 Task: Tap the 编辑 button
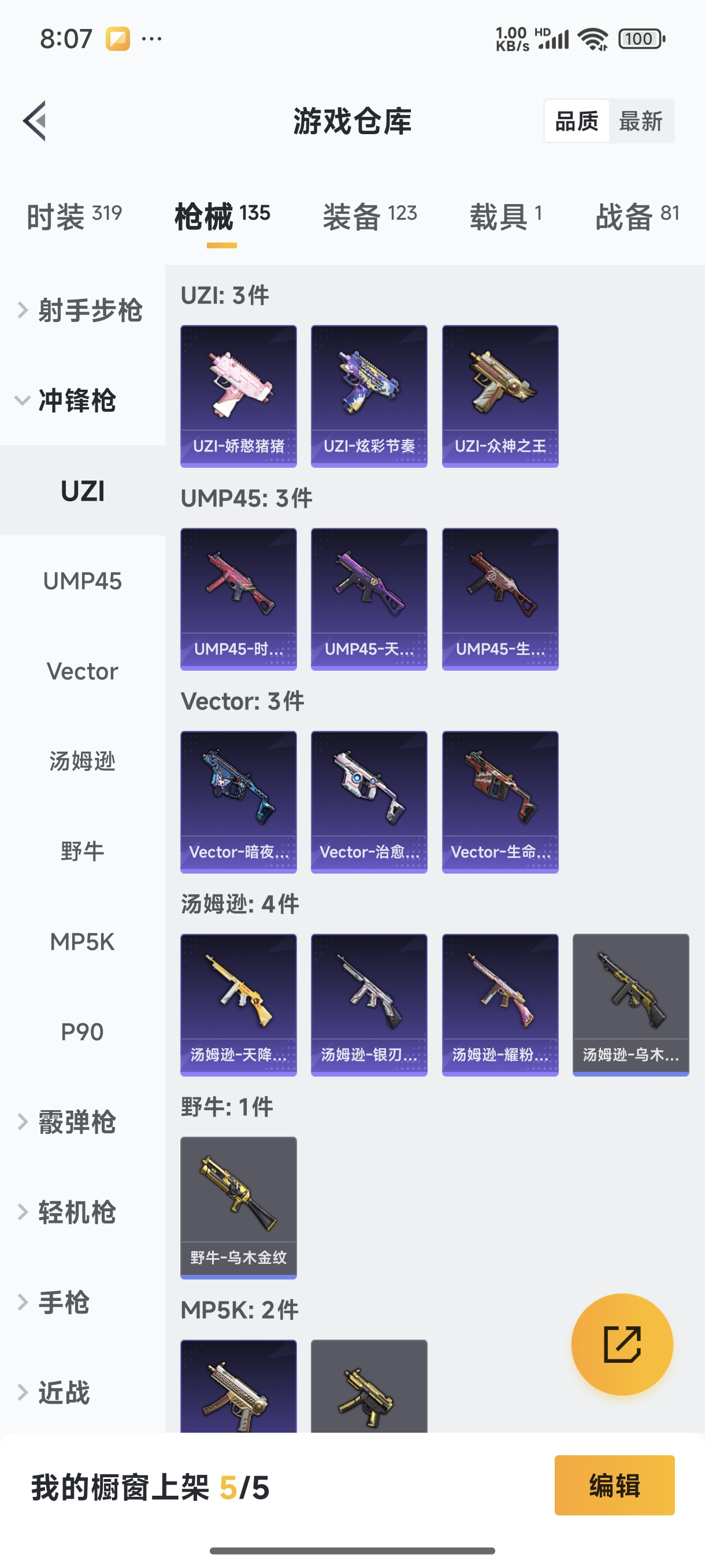click(614, 1485)
